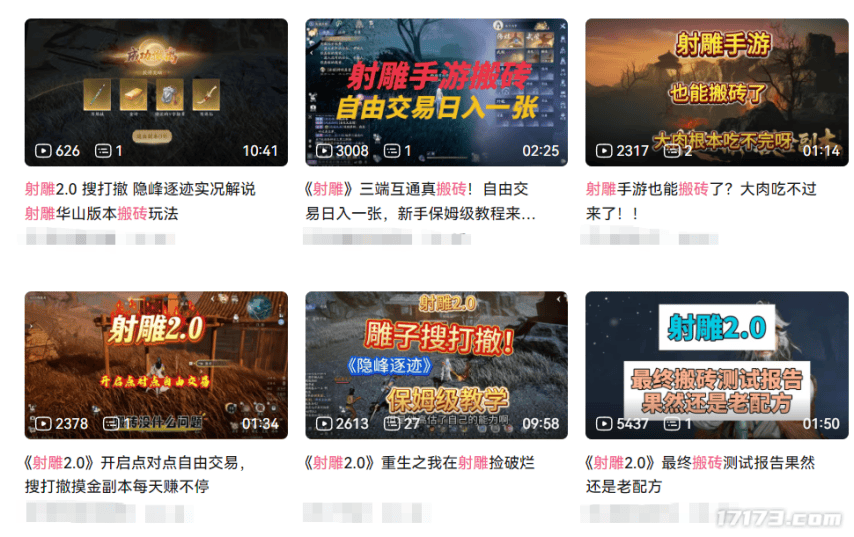
Task: Play the video 三端互通真搬砖 自由交易日入一张
Action: tap(436, 92)
